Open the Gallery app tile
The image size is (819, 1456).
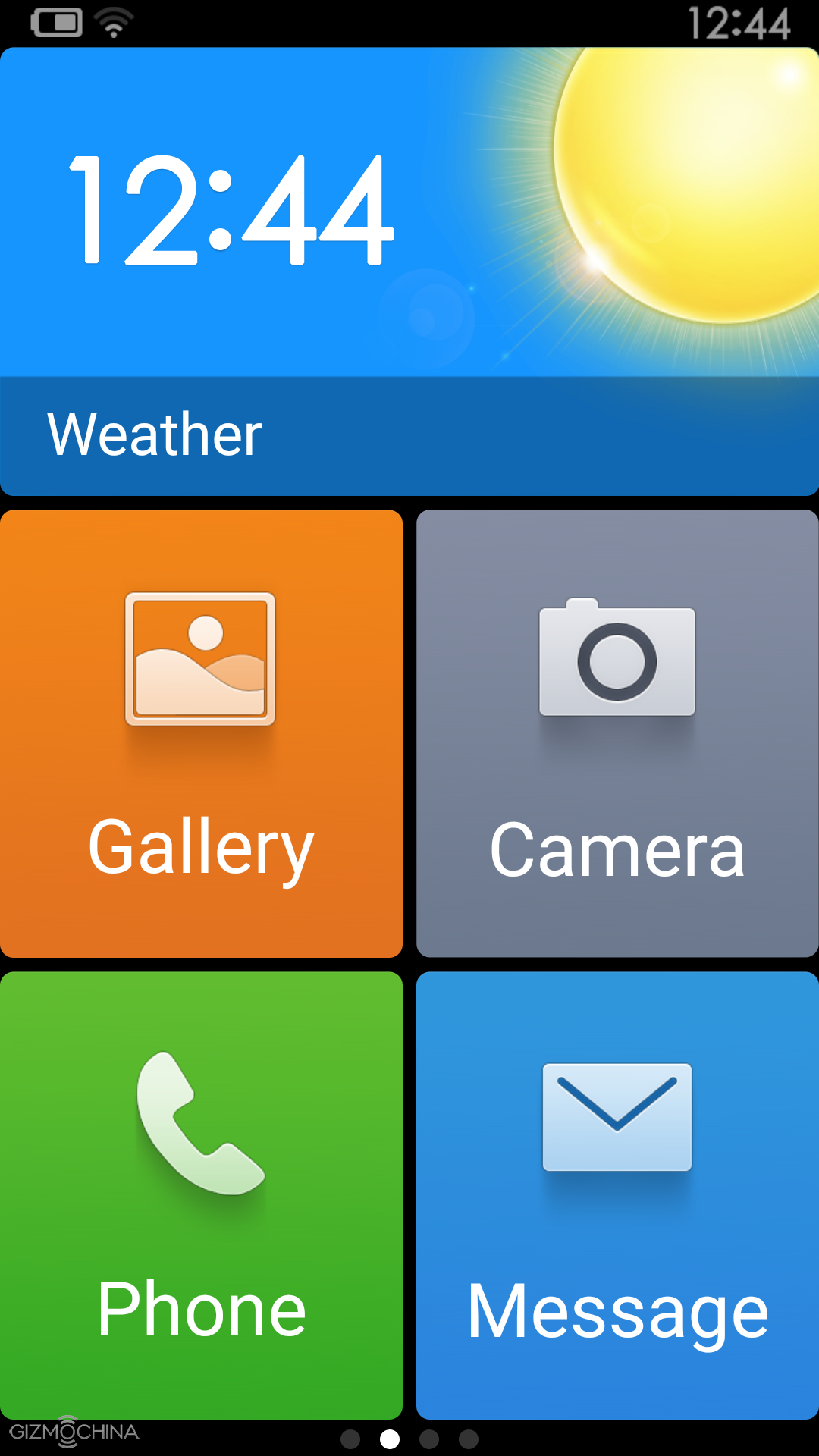(201, 733)
